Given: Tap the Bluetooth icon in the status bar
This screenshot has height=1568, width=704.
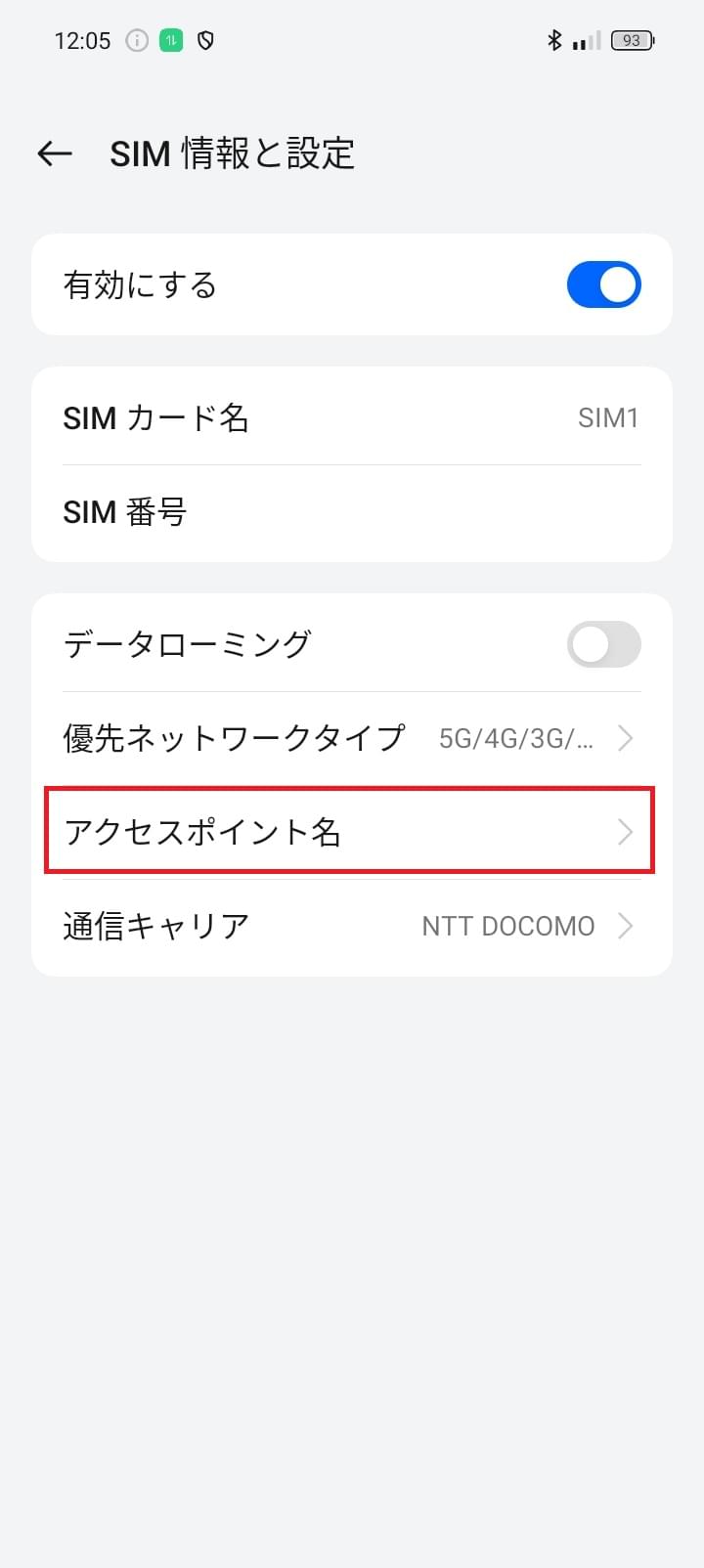Looking at the screenshot, I should click(x=553, y=40).
